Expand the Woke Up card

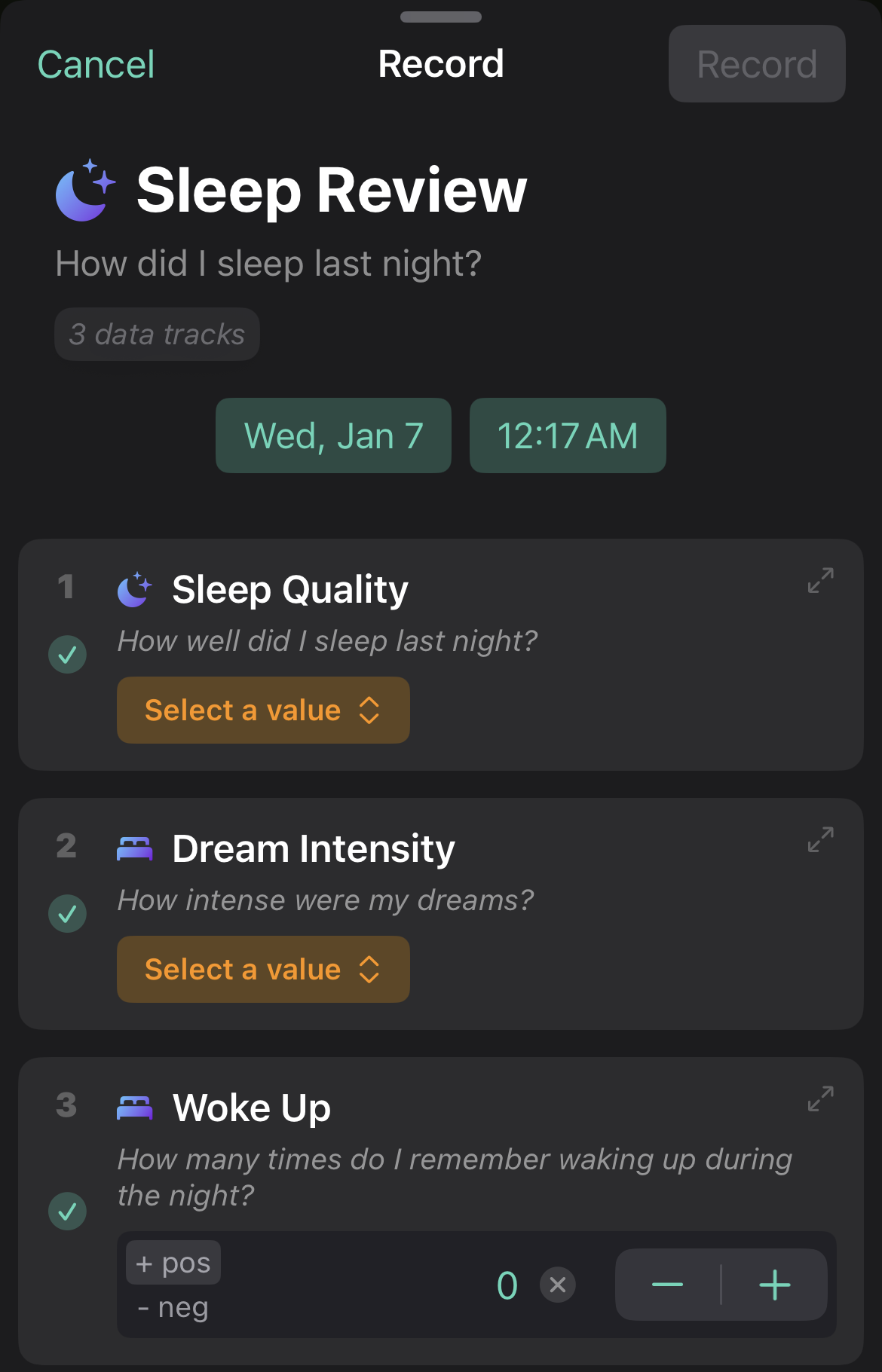[820, 1099]
